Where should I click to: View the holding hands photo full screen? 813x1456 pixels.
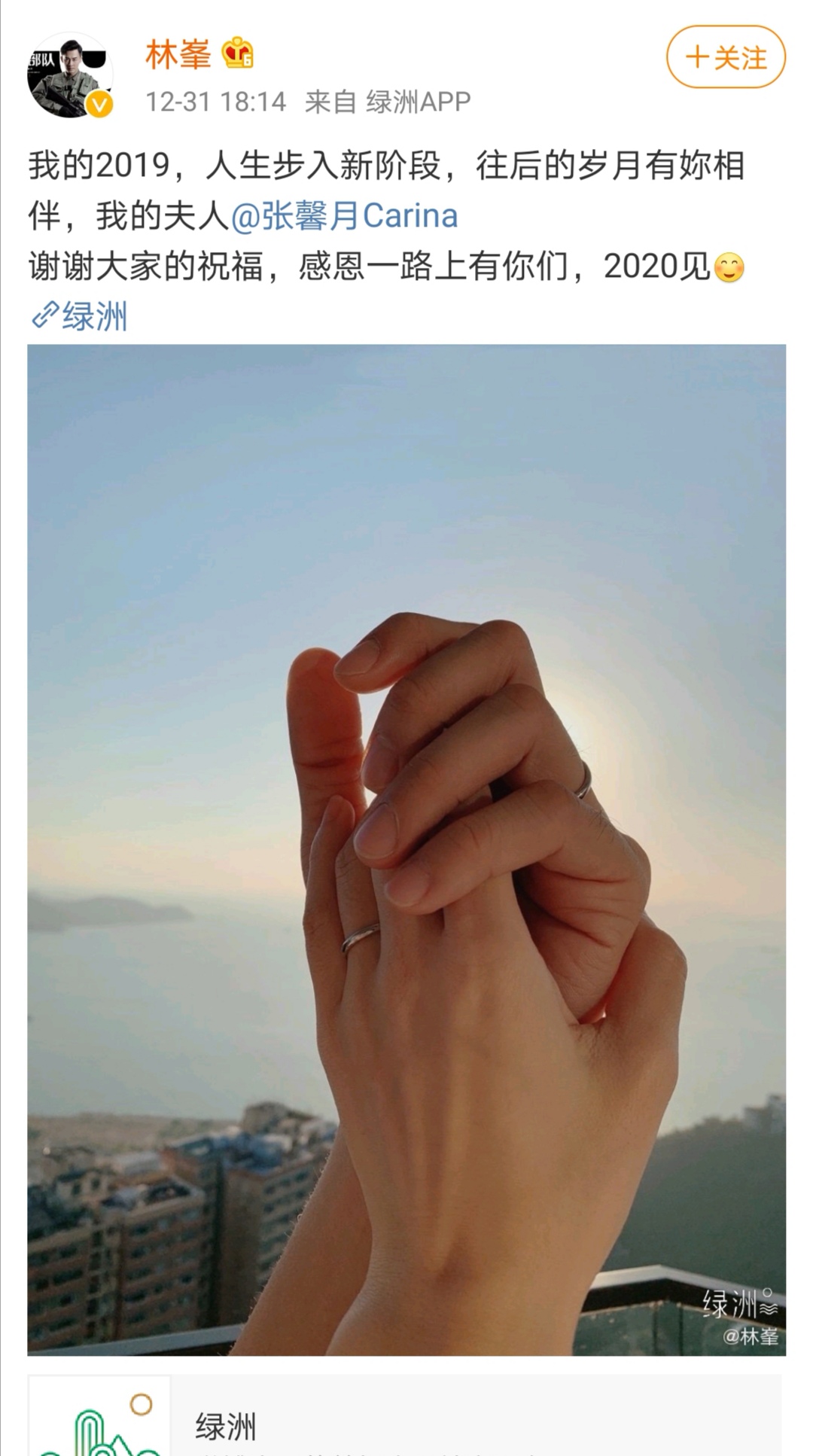coord(406,850)
